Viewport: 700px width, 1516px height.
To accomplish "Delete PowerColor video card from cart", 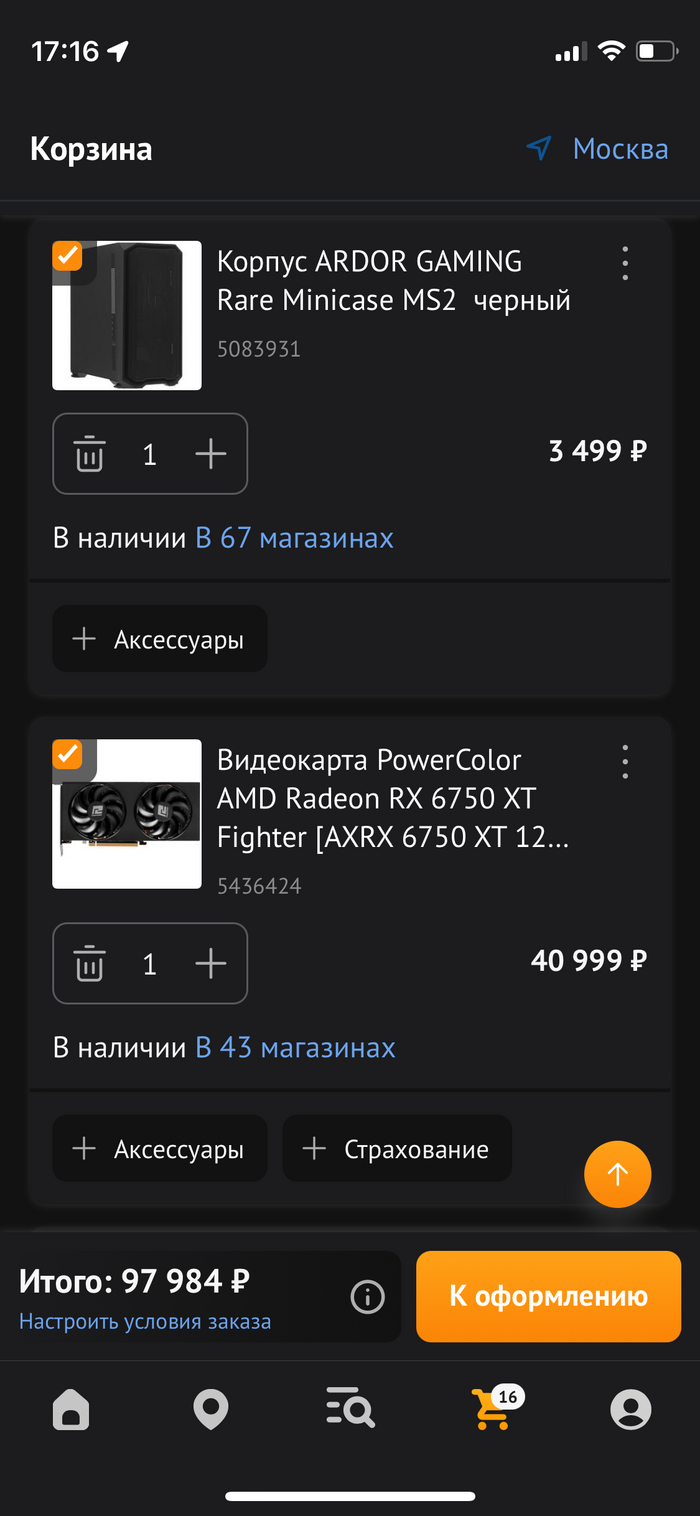I will pyautogui.click(x=89, y=964).
